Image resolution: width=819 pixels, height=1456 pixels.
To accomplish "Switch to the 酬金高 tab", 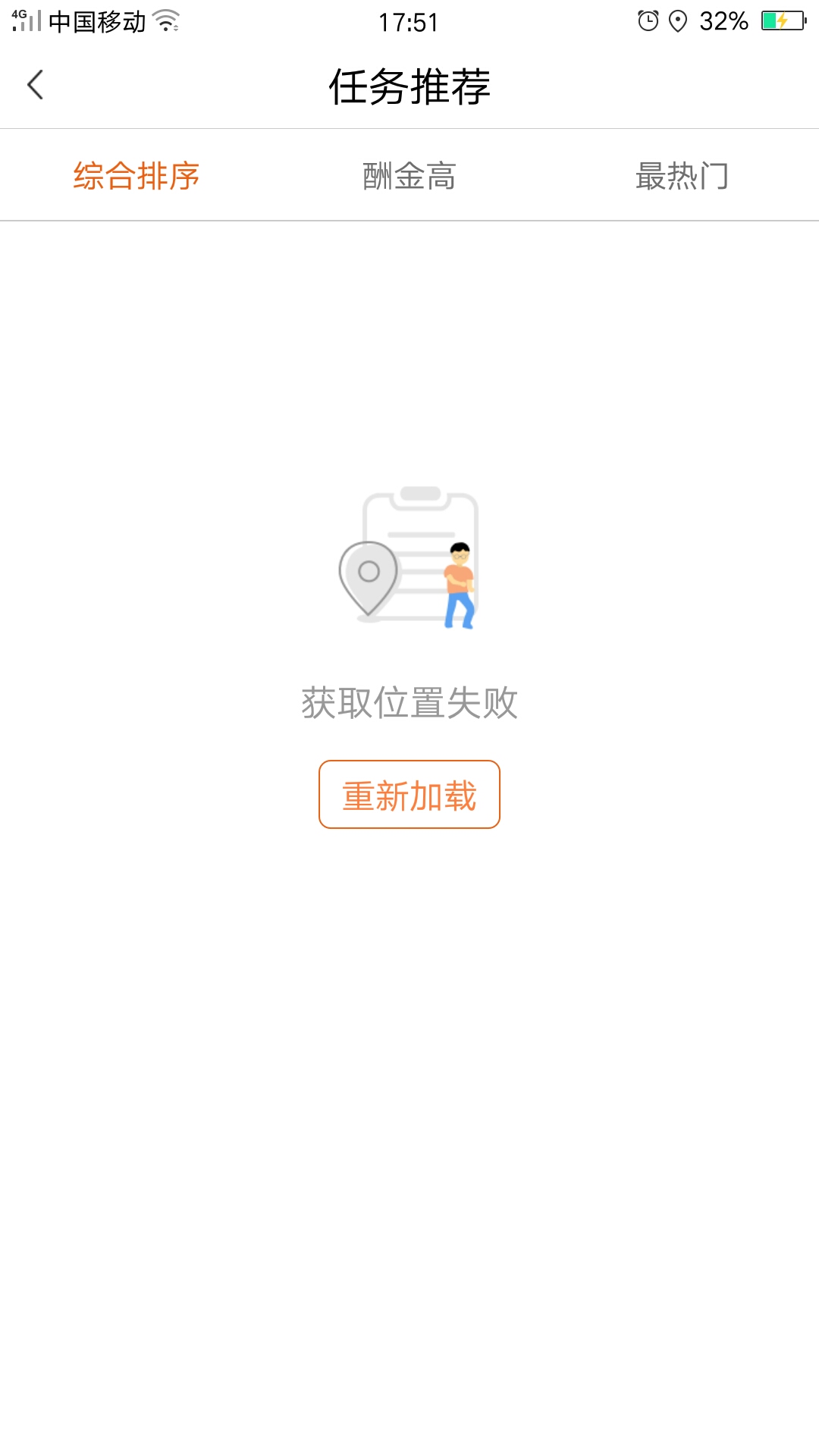I will [x=409, y=176].
